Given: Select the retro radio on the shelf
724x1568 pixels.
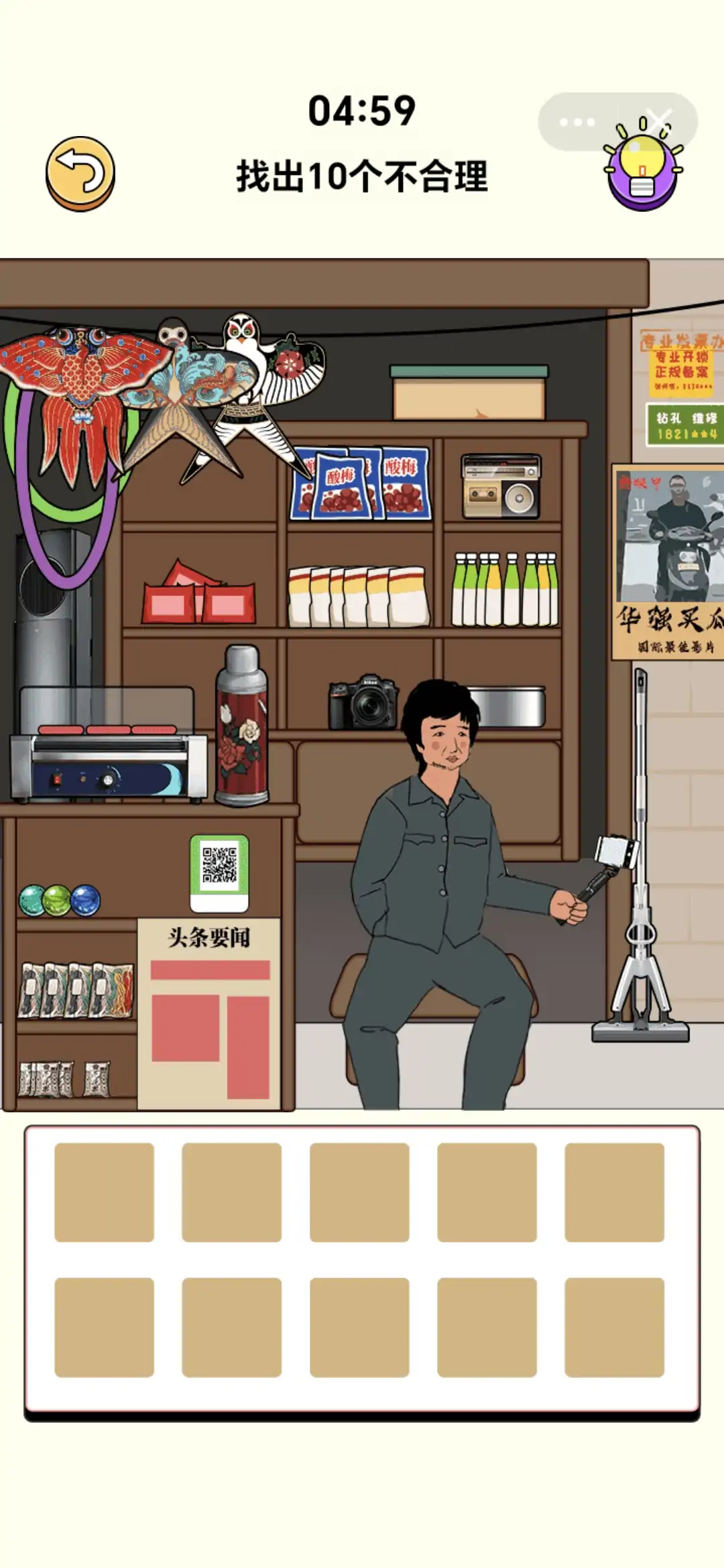Looking at the screenshot, I should [501, 487].
